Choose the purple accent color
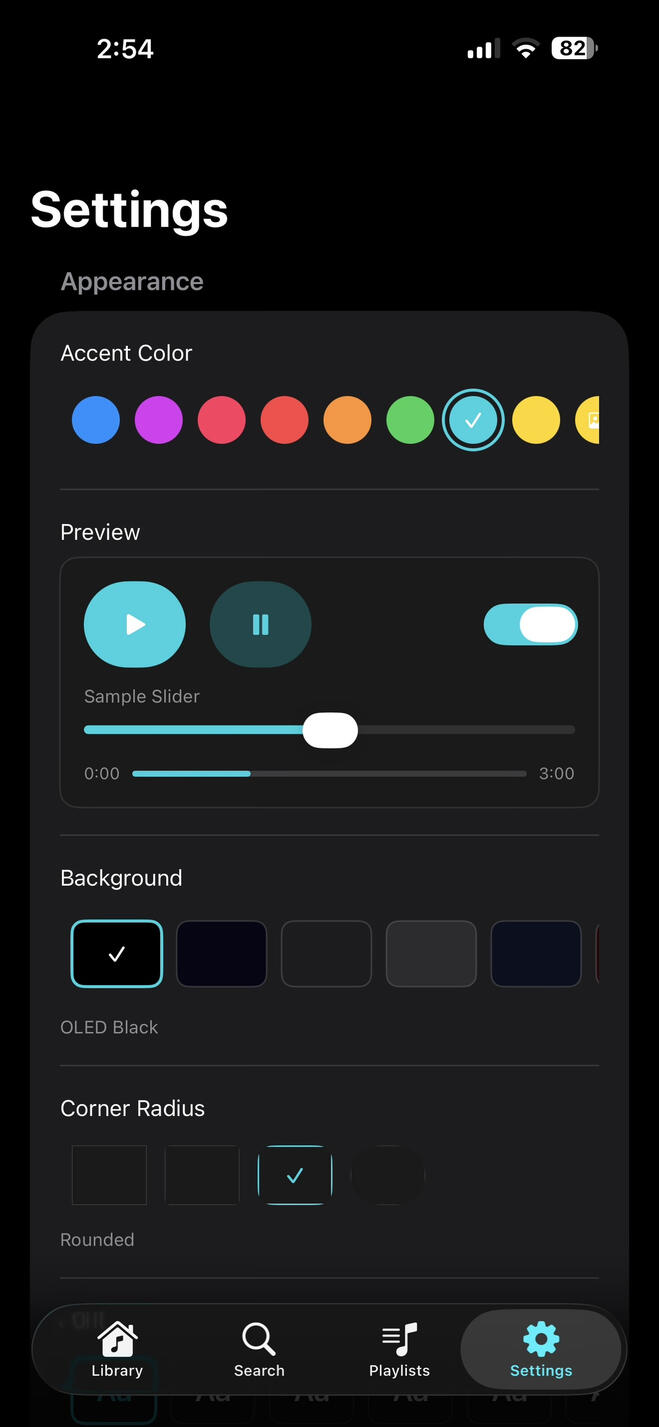Image resolution: width=659 pixels, height=1427 pixels. [x=159, y=420]
